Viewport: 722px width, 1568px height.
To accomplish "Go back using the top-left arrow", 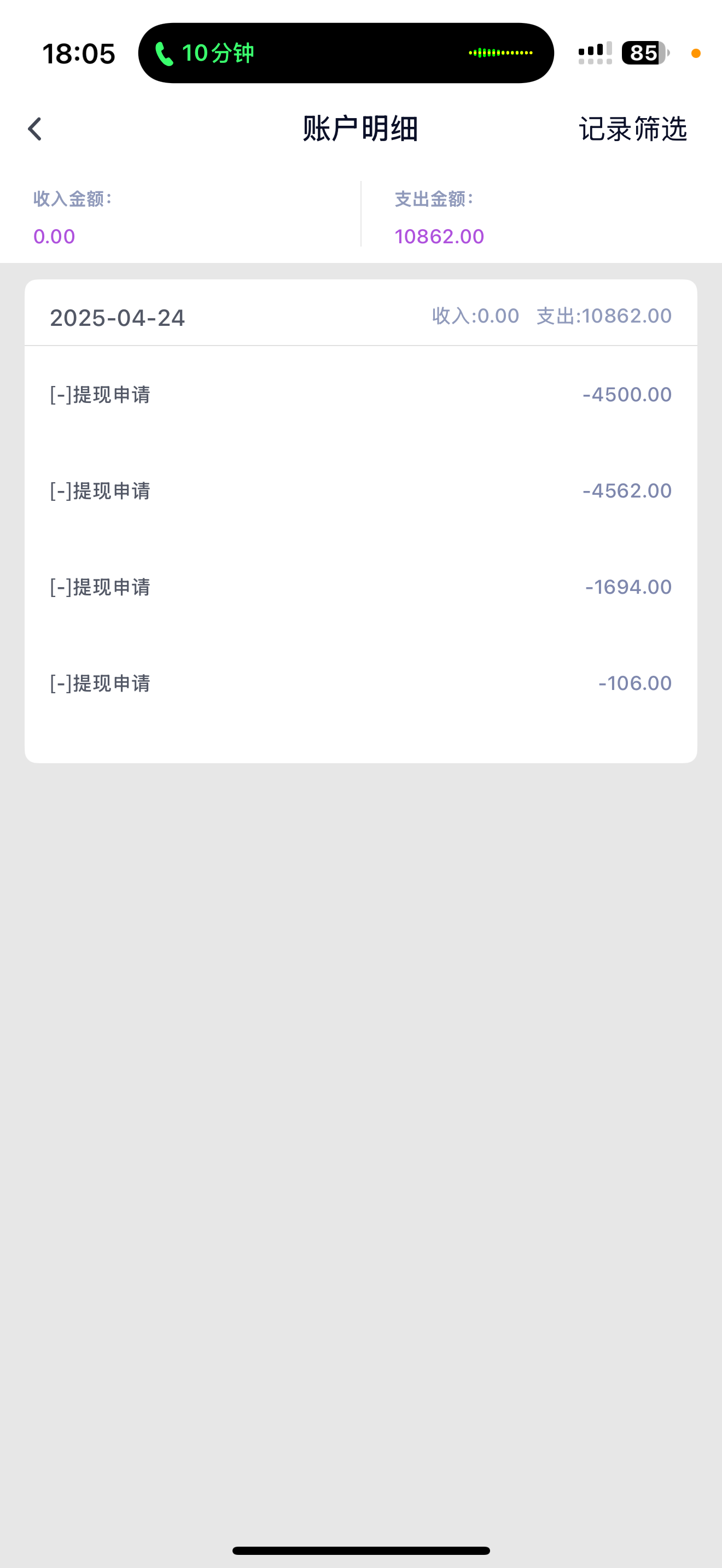I will [x=36, y=129].
